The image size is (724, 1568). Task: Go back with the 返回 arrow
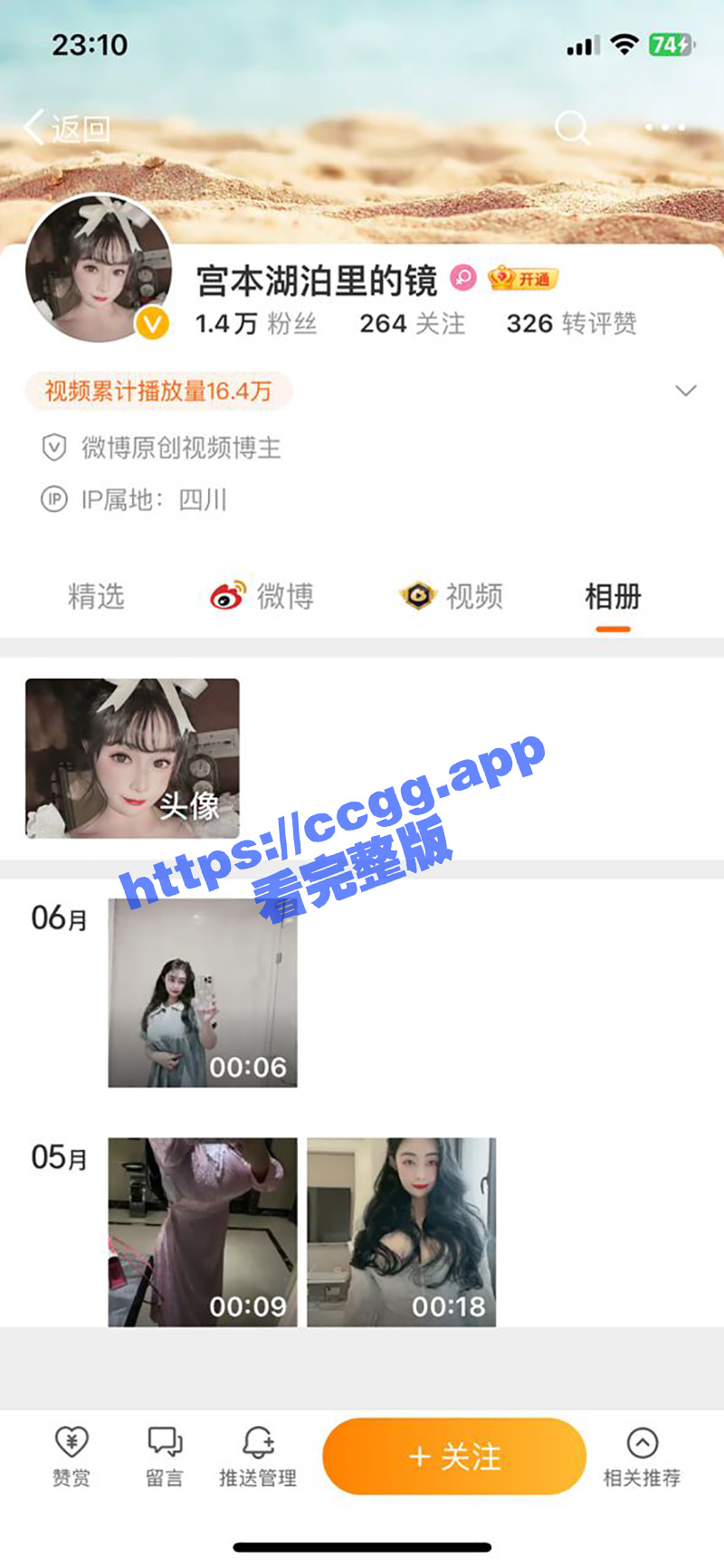point(67,128)
